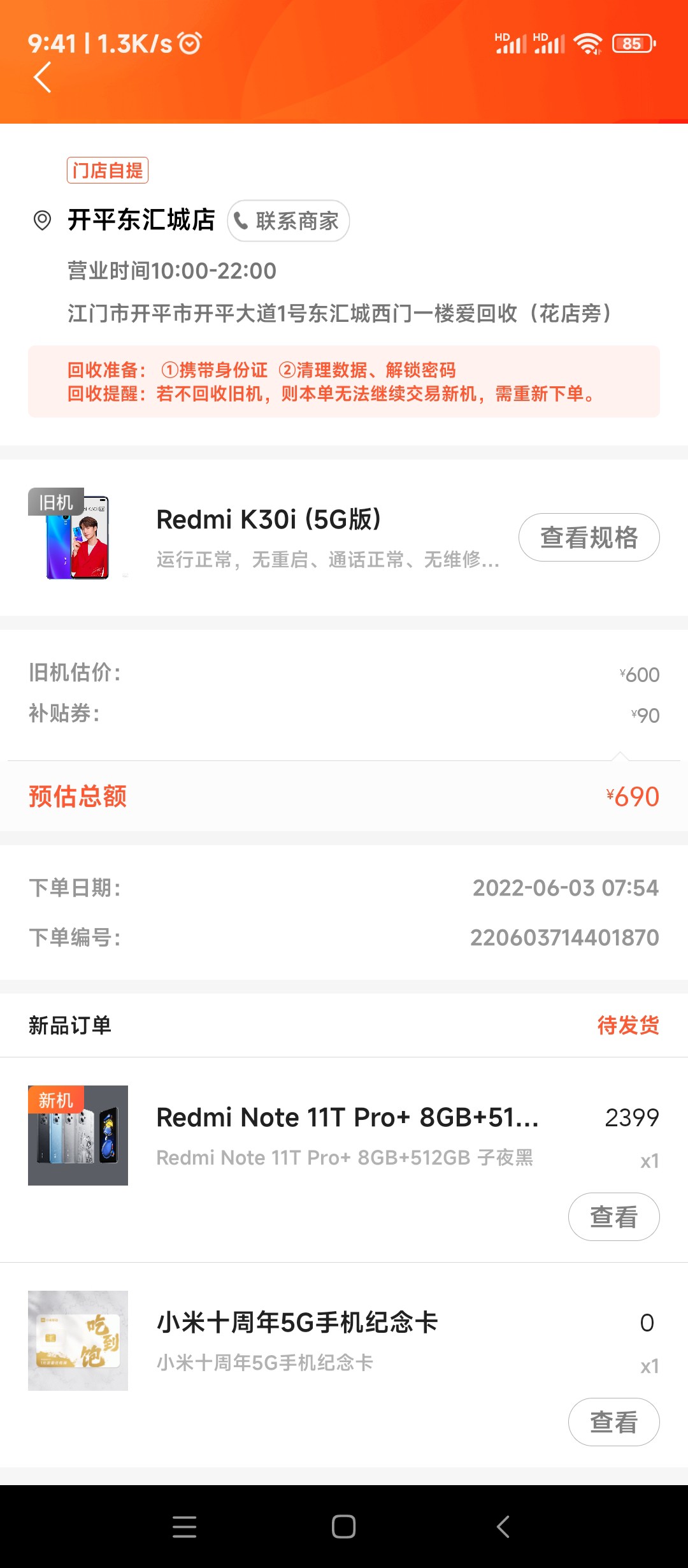Tap the alarm clock icon in the status bar
The width and height of the screenshot is (688, 1568).
point(188,43)
